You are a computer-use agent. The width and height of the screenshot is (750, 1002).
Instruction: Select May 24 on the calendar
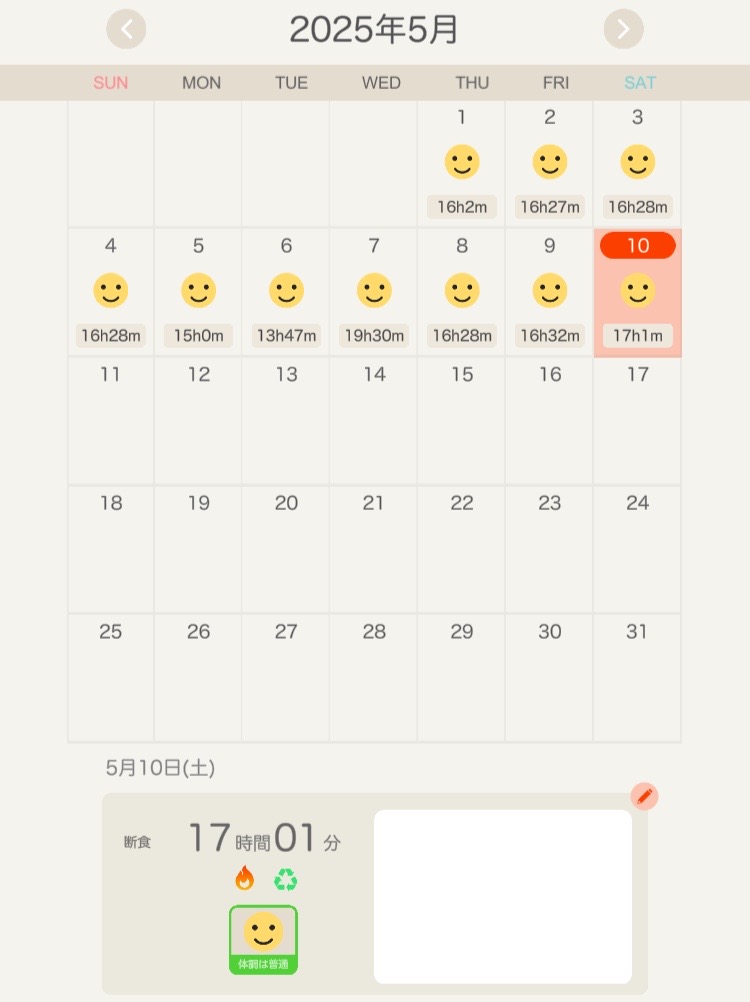coord(637,548)
